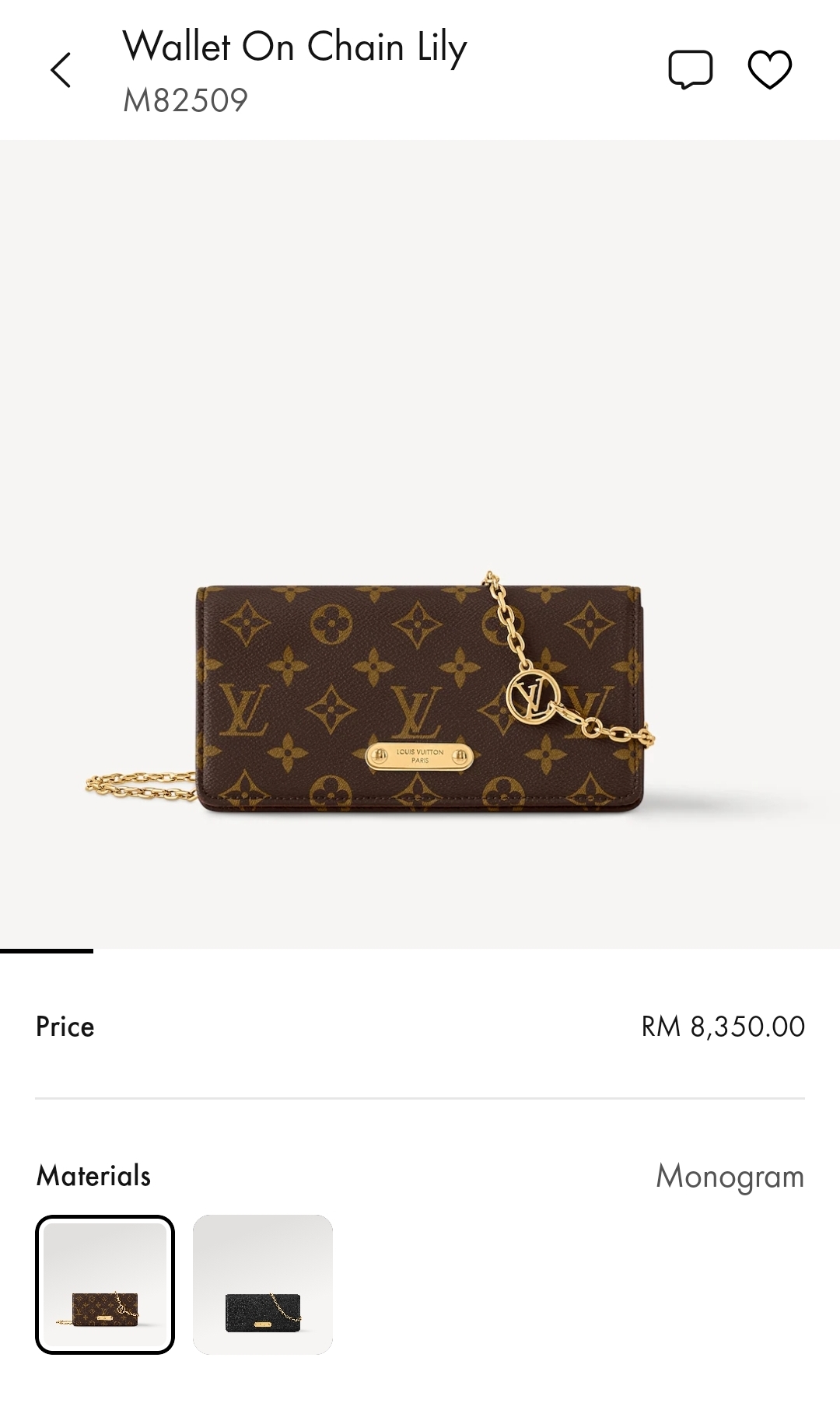Open the chat message icon
The width and height of the screenshot is (840, 1410).
coord(690,70)
